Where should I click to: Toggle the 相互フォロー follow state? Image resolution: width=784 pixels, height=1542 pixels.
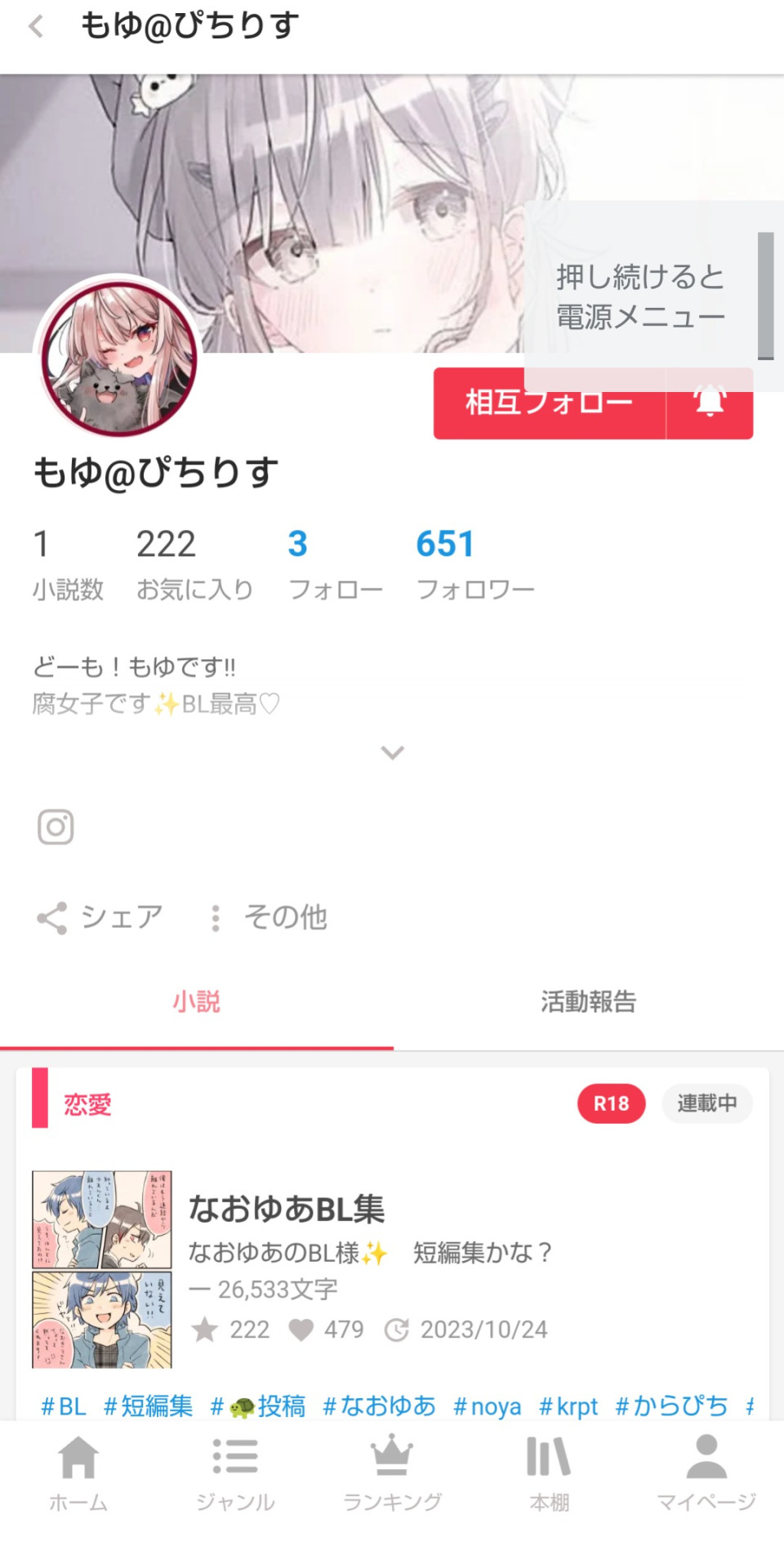[547, 402]
